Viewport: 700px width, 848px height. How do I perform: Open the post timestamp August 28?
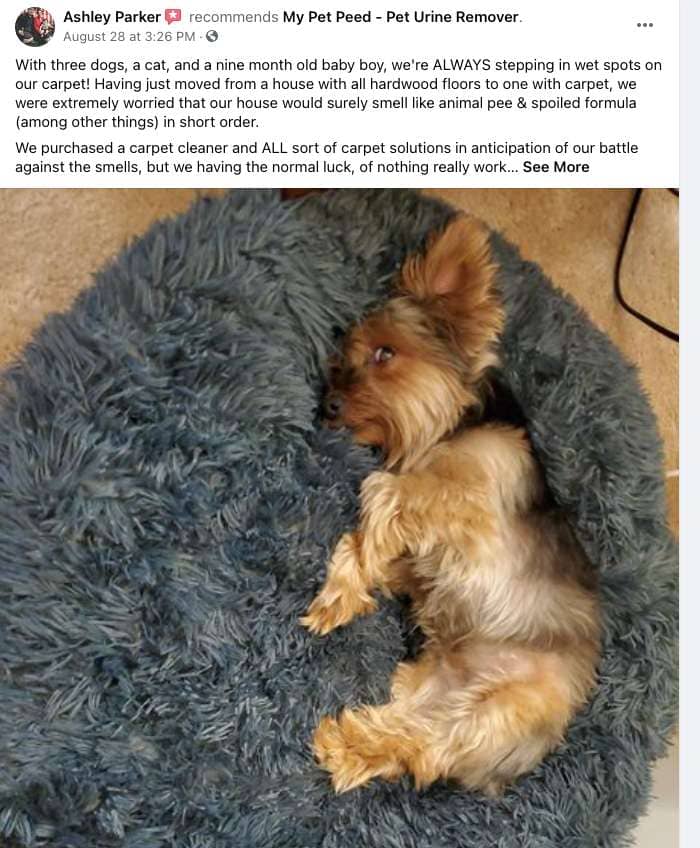tap(129, 36)
